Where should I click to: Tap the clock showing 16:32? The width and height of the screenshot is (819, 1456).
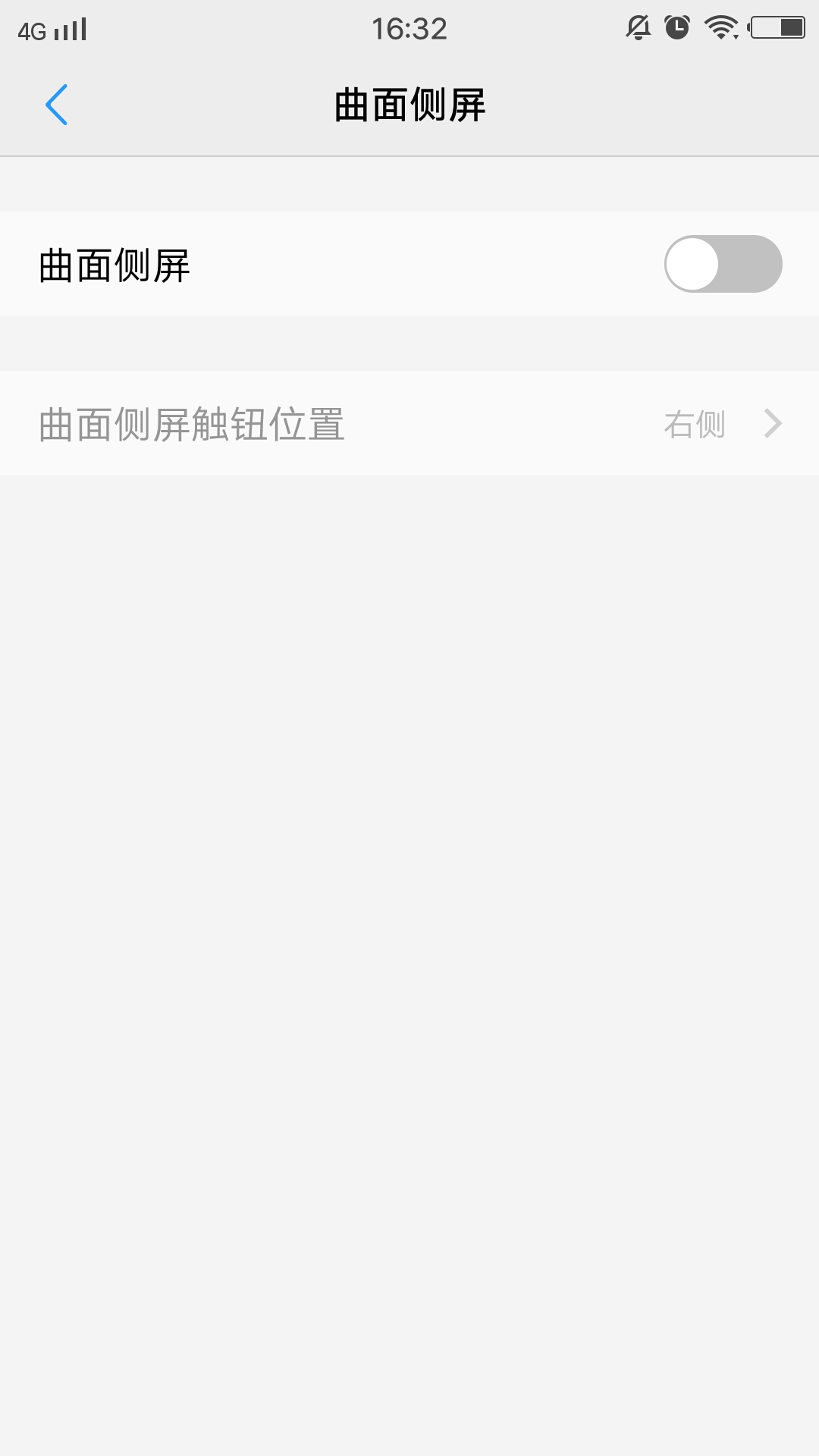[409, 28]
